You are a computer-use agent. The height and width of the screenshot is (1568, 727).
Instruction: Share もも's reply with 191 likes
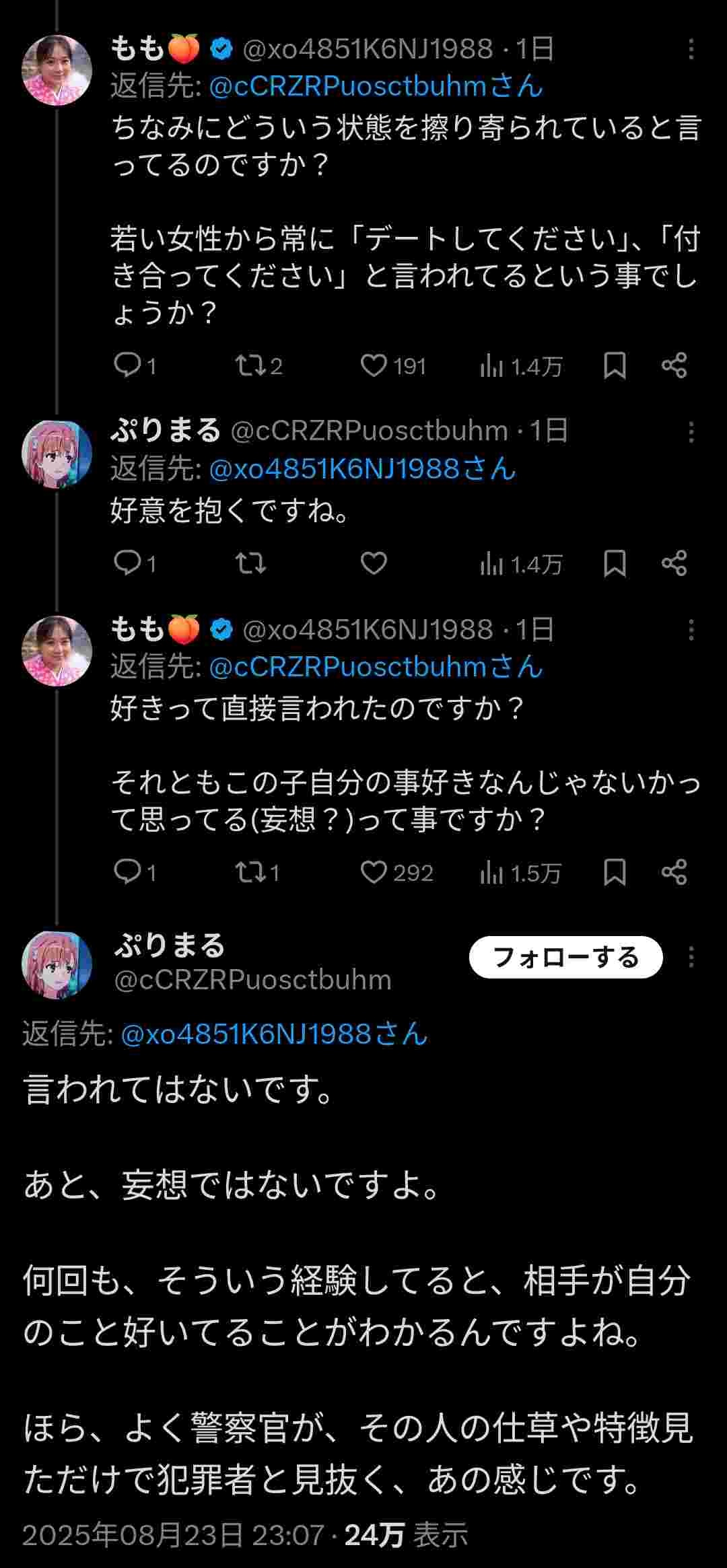pos(674,366)
